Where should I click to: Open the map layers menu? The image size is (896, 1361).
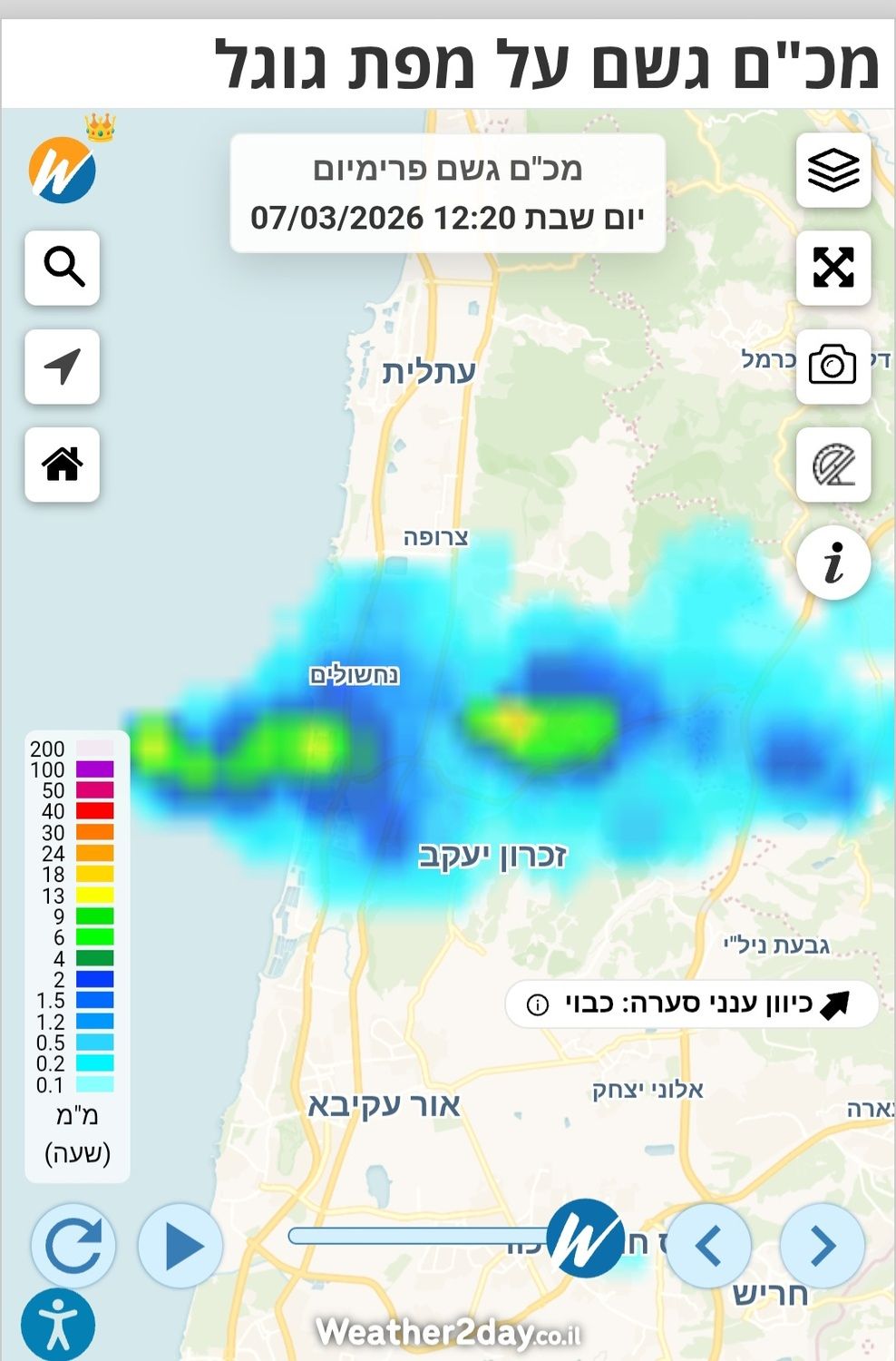(833, 170)
